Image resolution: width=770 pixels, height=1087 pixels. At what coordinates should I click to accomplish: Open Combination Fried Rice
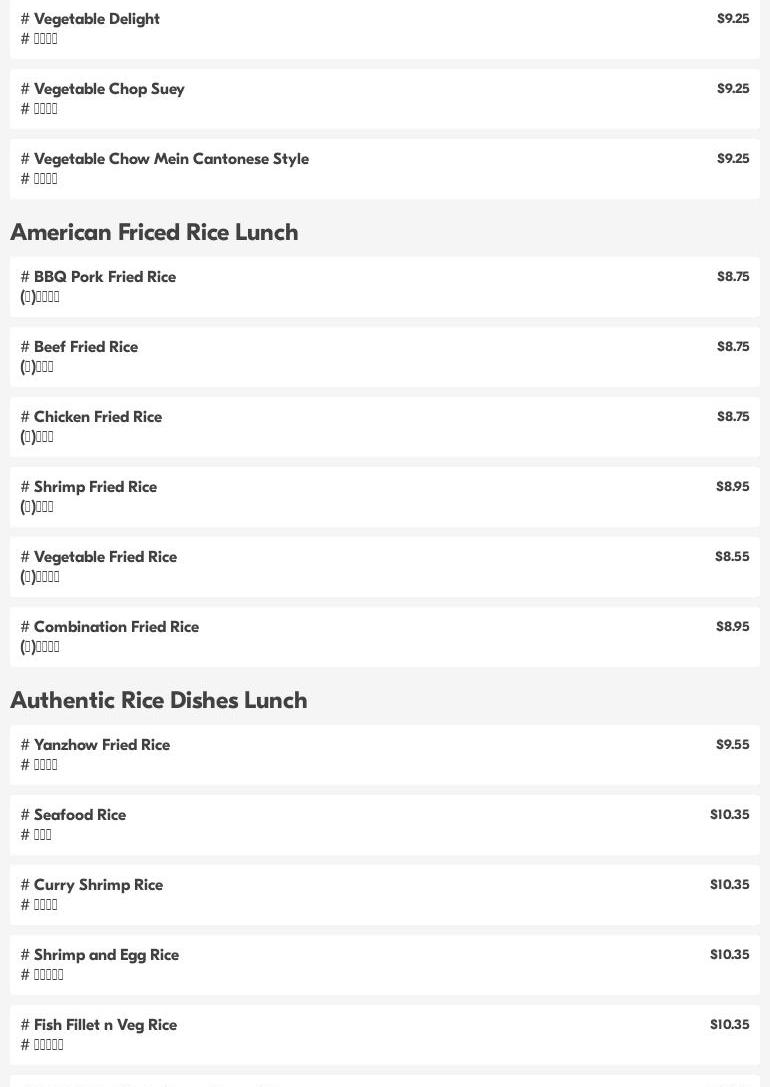(x=116, y=627)
